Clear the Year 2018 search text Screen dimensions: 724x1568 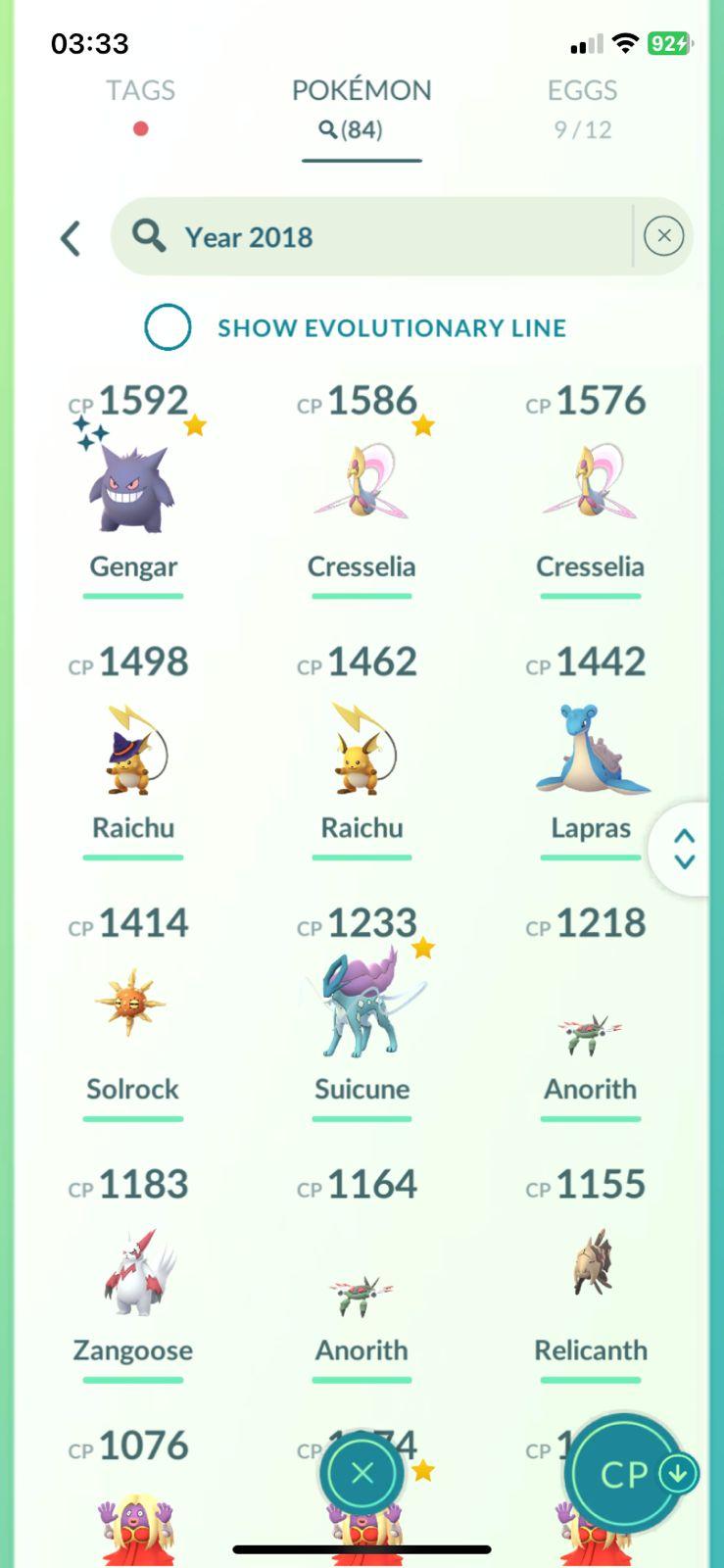point(663,236)
